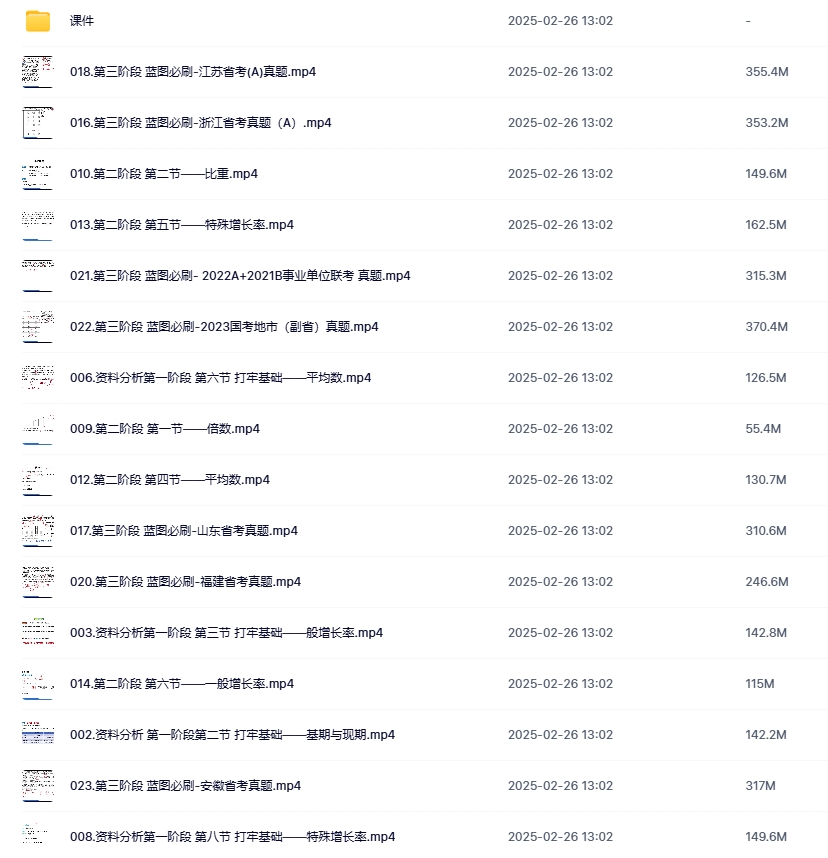Click the thumbnail of 021 事业单位联考真题
Image resolution: width=828 pixels, height=858 pixels.
(38, 275)
